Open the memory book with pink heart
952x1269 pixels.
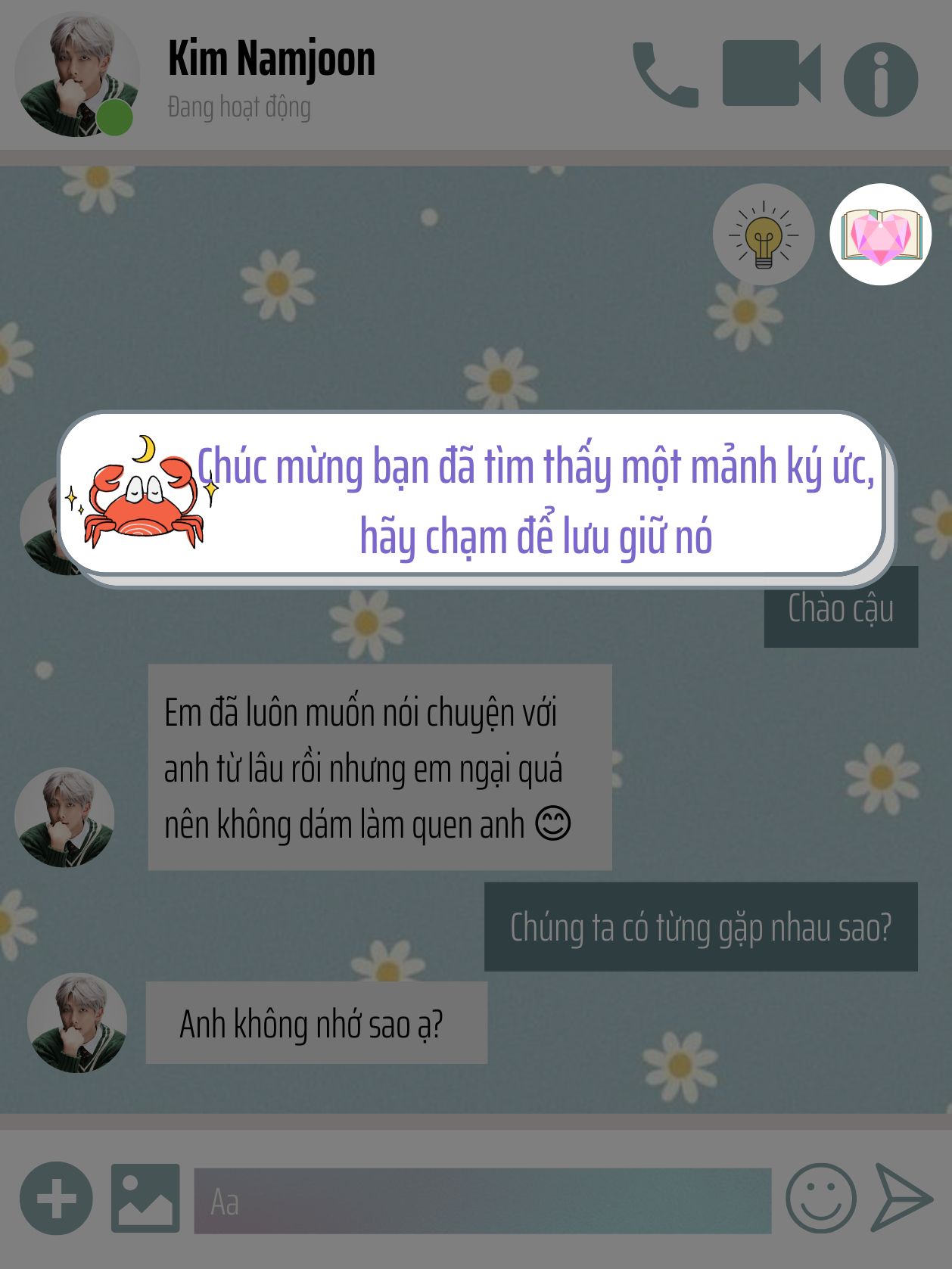[x=880, y=235]
